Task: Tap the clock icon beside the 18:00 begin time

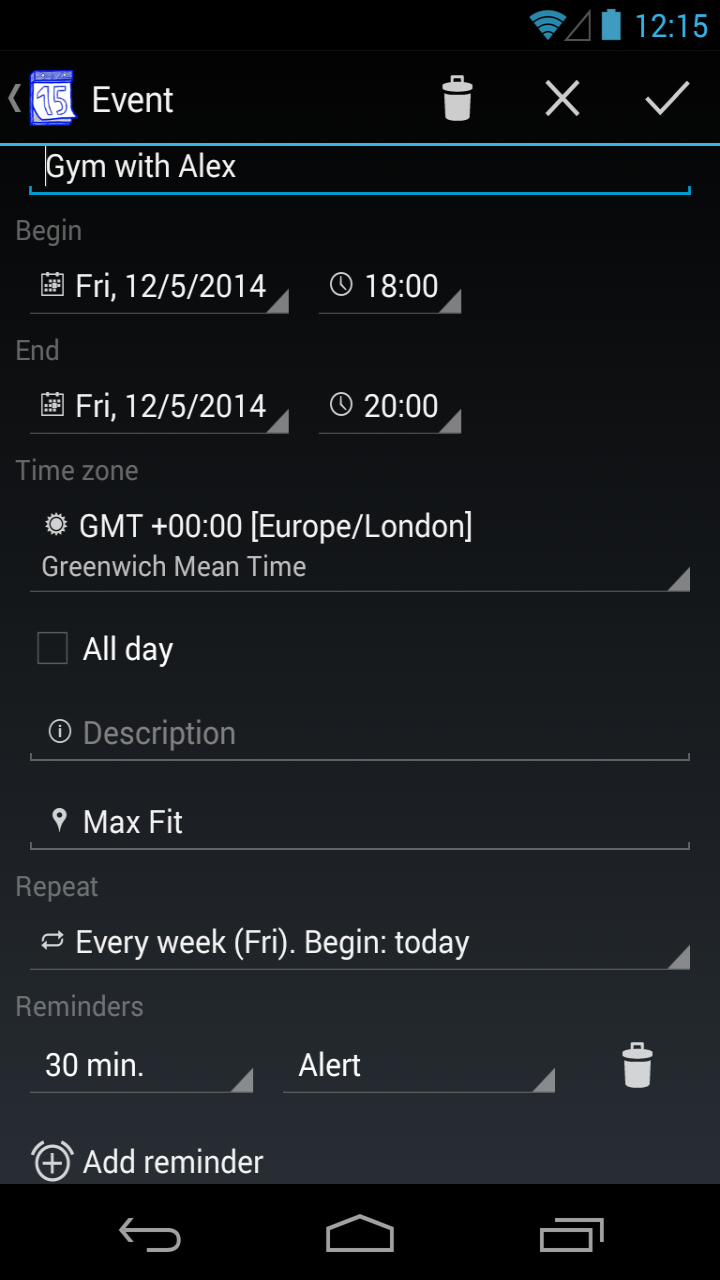Action: tap(340, 286)
